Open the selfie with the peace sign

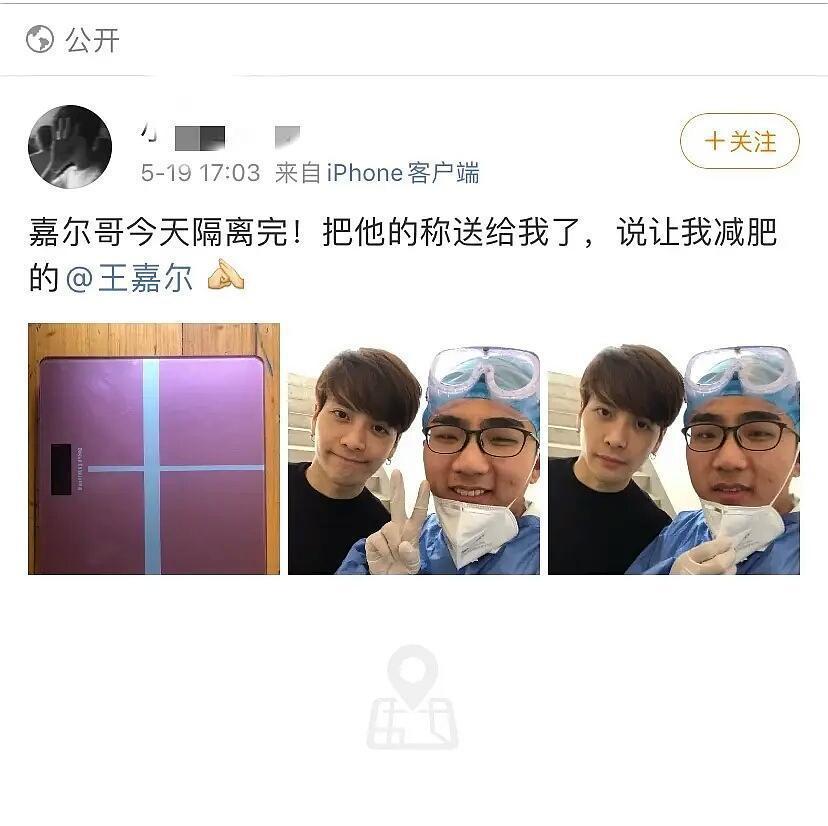click(414, 449)
